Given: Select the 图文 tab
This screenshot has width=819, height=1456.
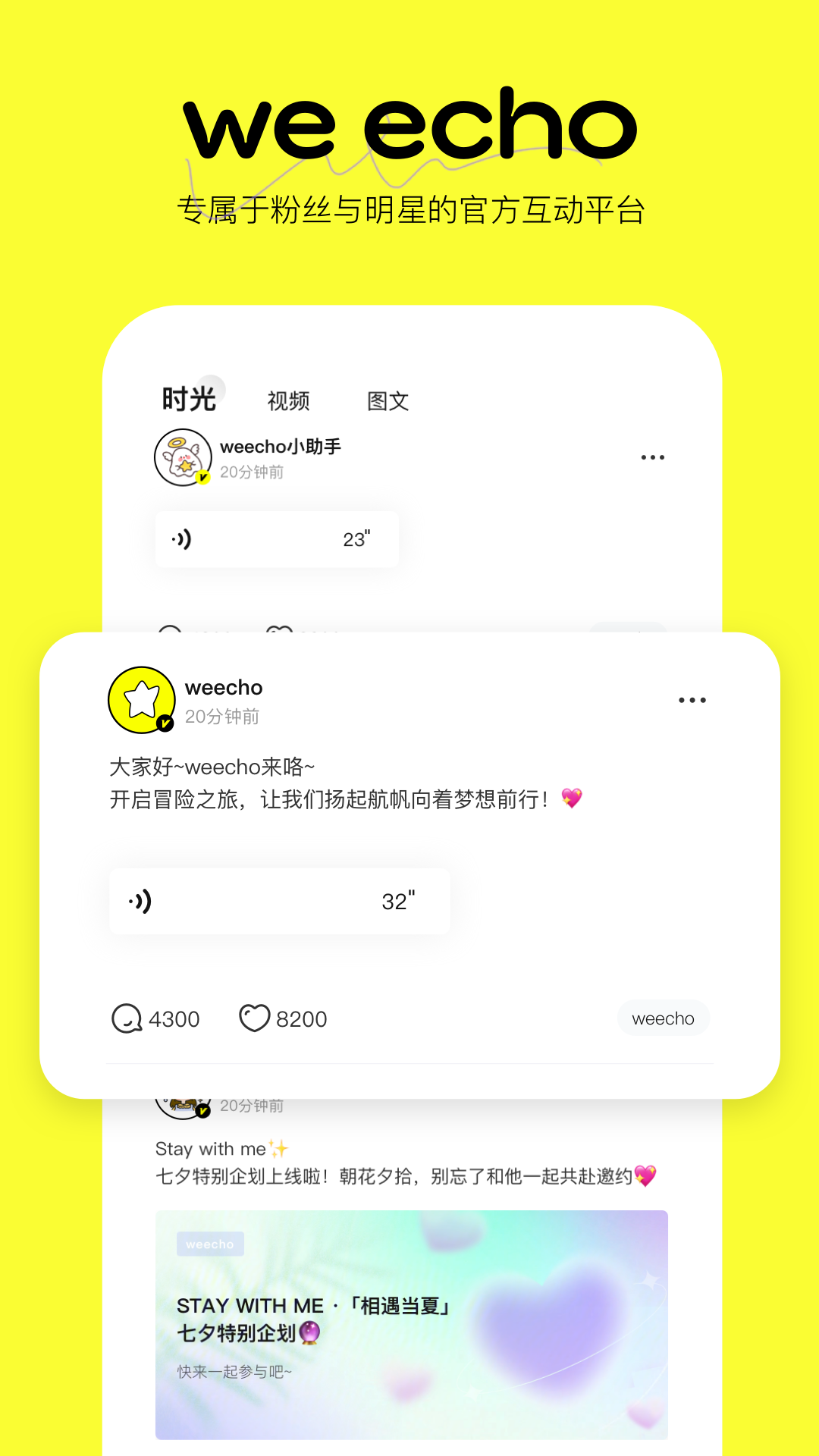Looking at the screenshot, I should pos(388,400).
